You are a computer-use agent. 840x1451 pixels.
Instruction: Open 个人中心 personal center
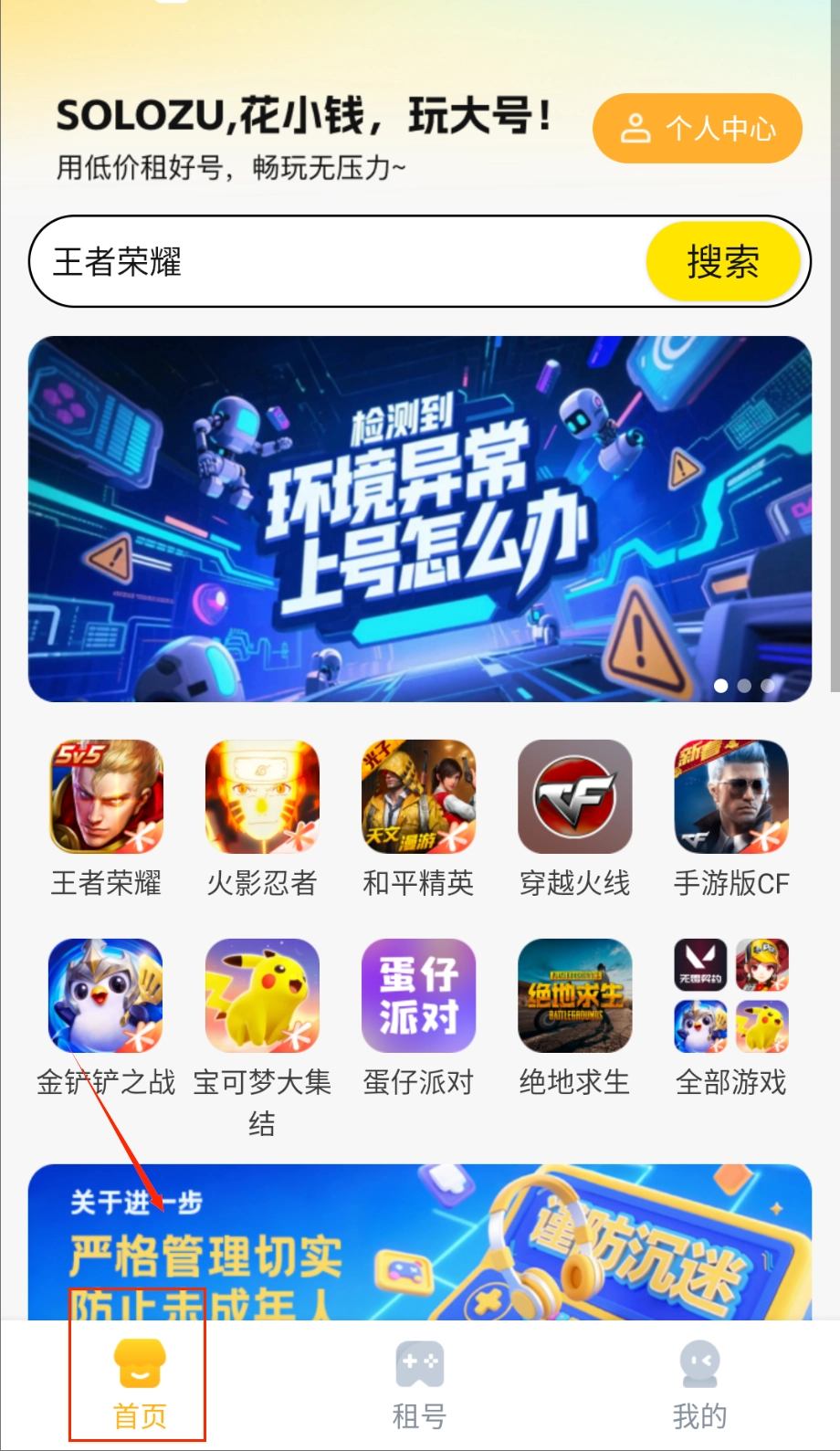pos(698,129)
